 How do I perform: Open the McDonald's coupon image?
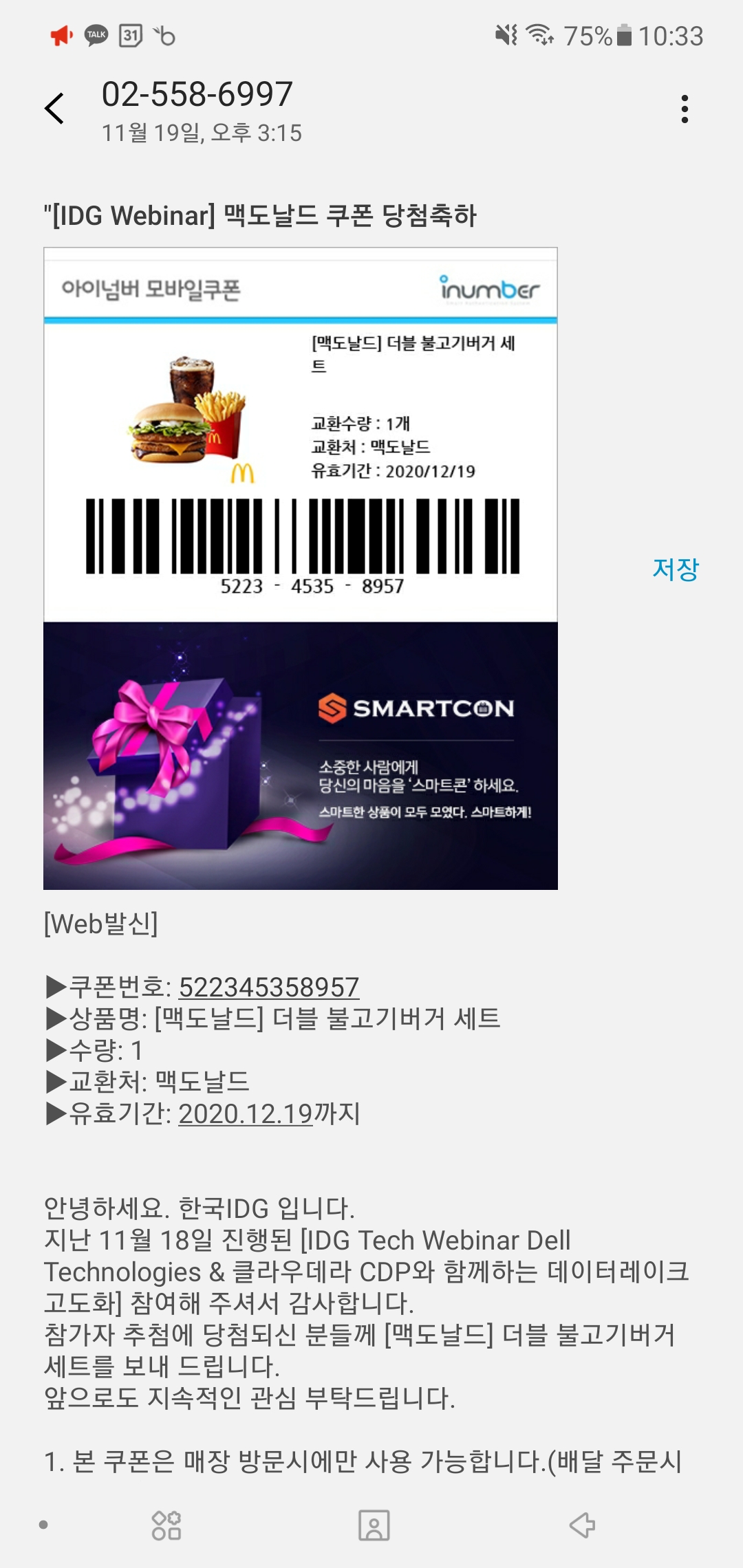click(301, 568)
